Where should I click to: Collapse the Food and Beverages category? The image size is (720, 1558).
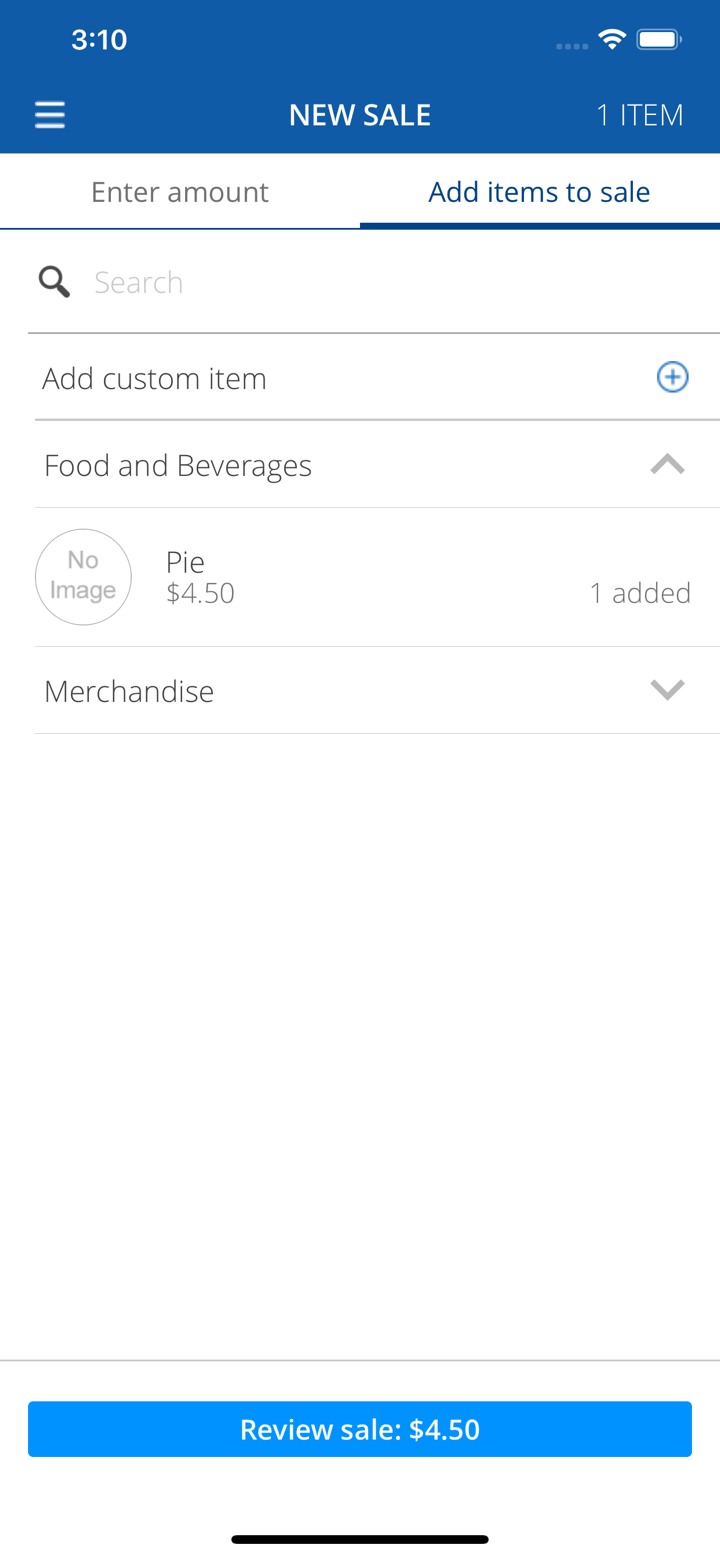pyautogui.click(x=667, y=465)
